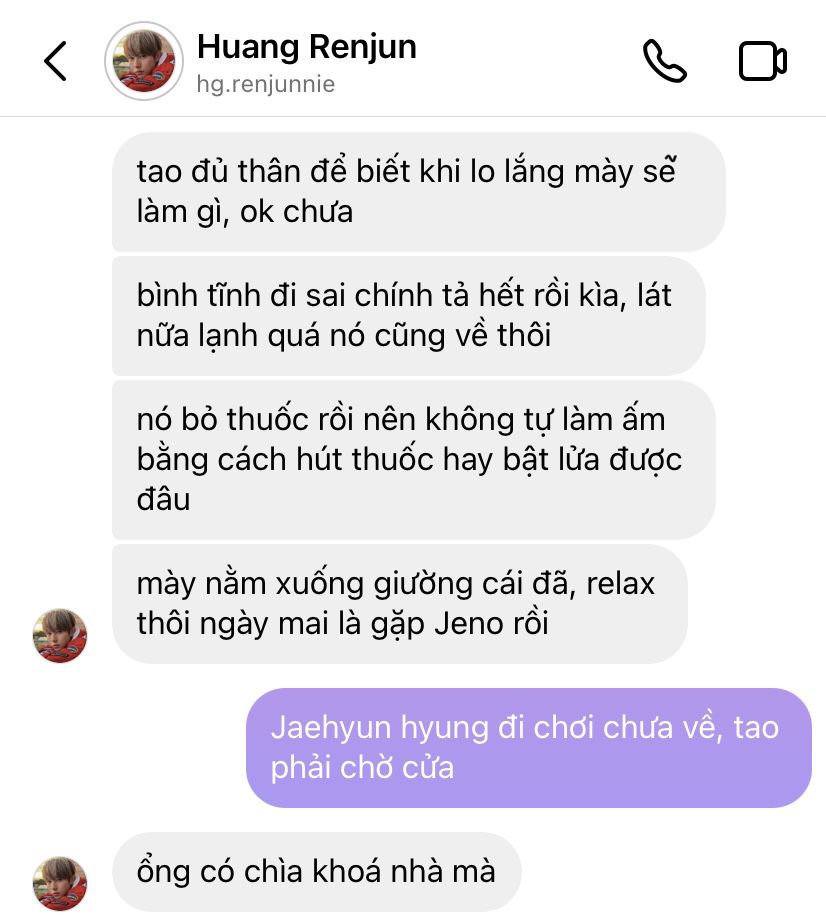The image size is (826, 918).
Task: Tap the avatar beside "ổng có chìa khoá" message
Action: click(x=59, y=883)
